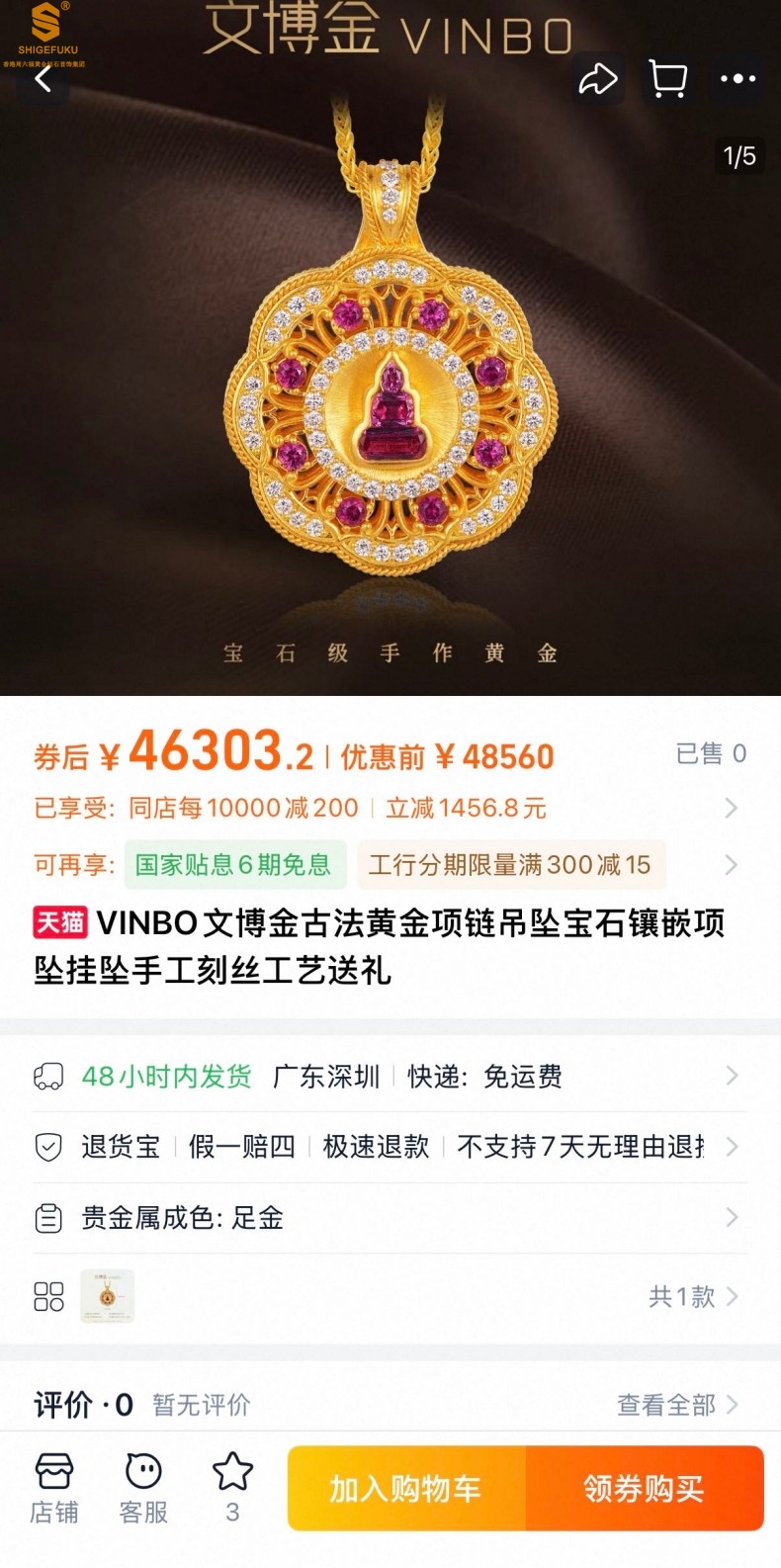
Task: View all reviews via 查看全部
Action: pos(677,1405)
